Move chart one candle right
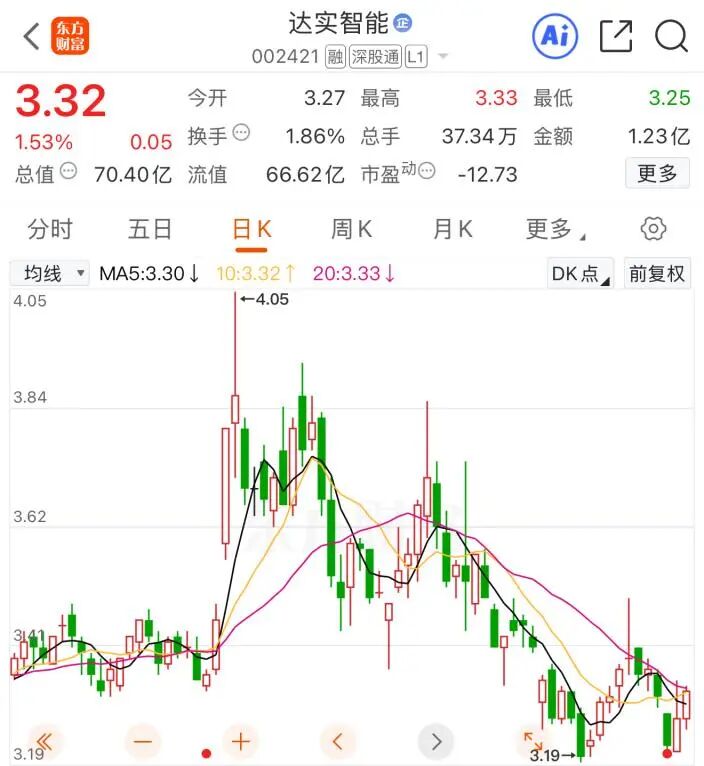 coord(436,741)
